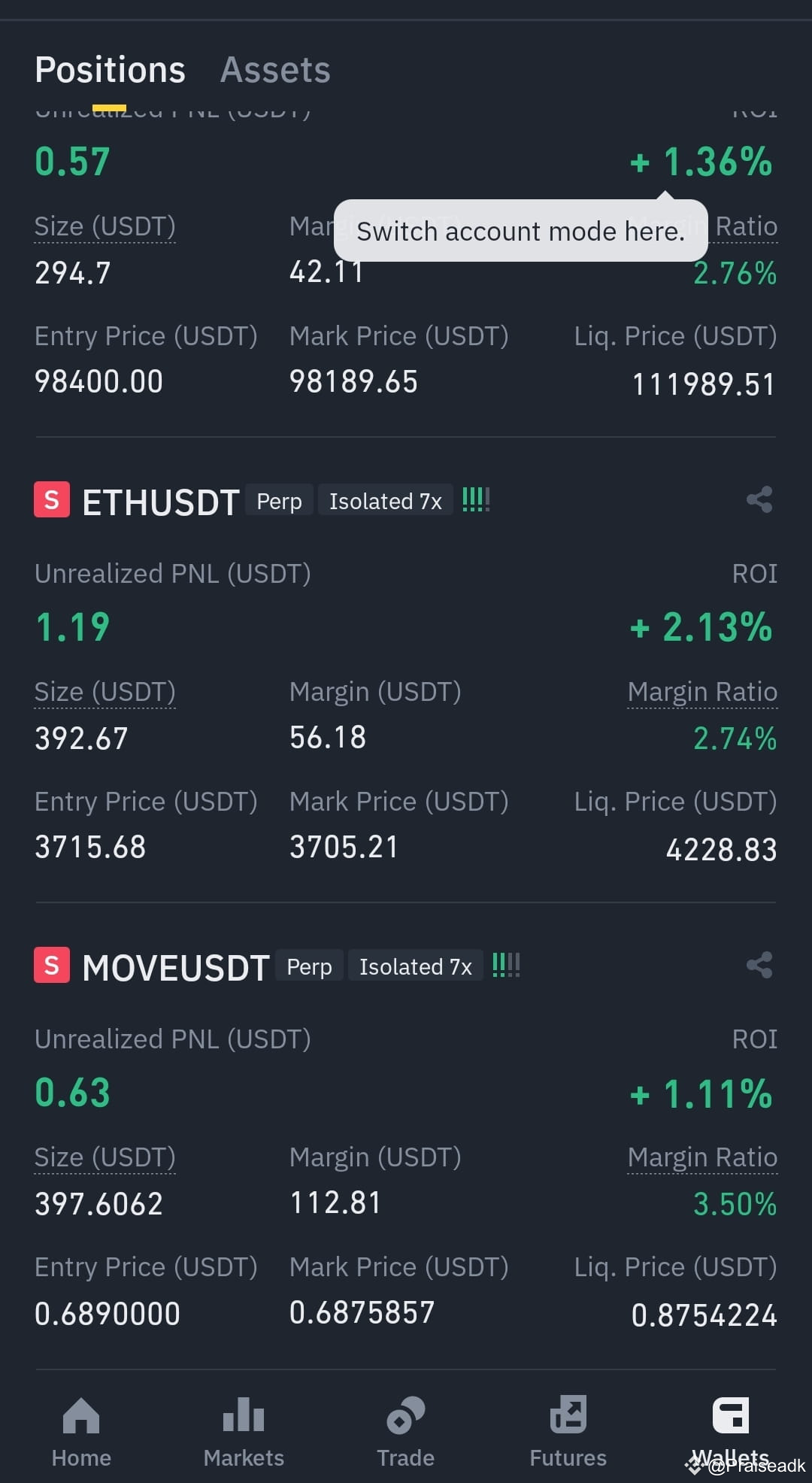Click the risk level bars next to MOVEUSDT
812x1483 pixels.
coord(505,964)
